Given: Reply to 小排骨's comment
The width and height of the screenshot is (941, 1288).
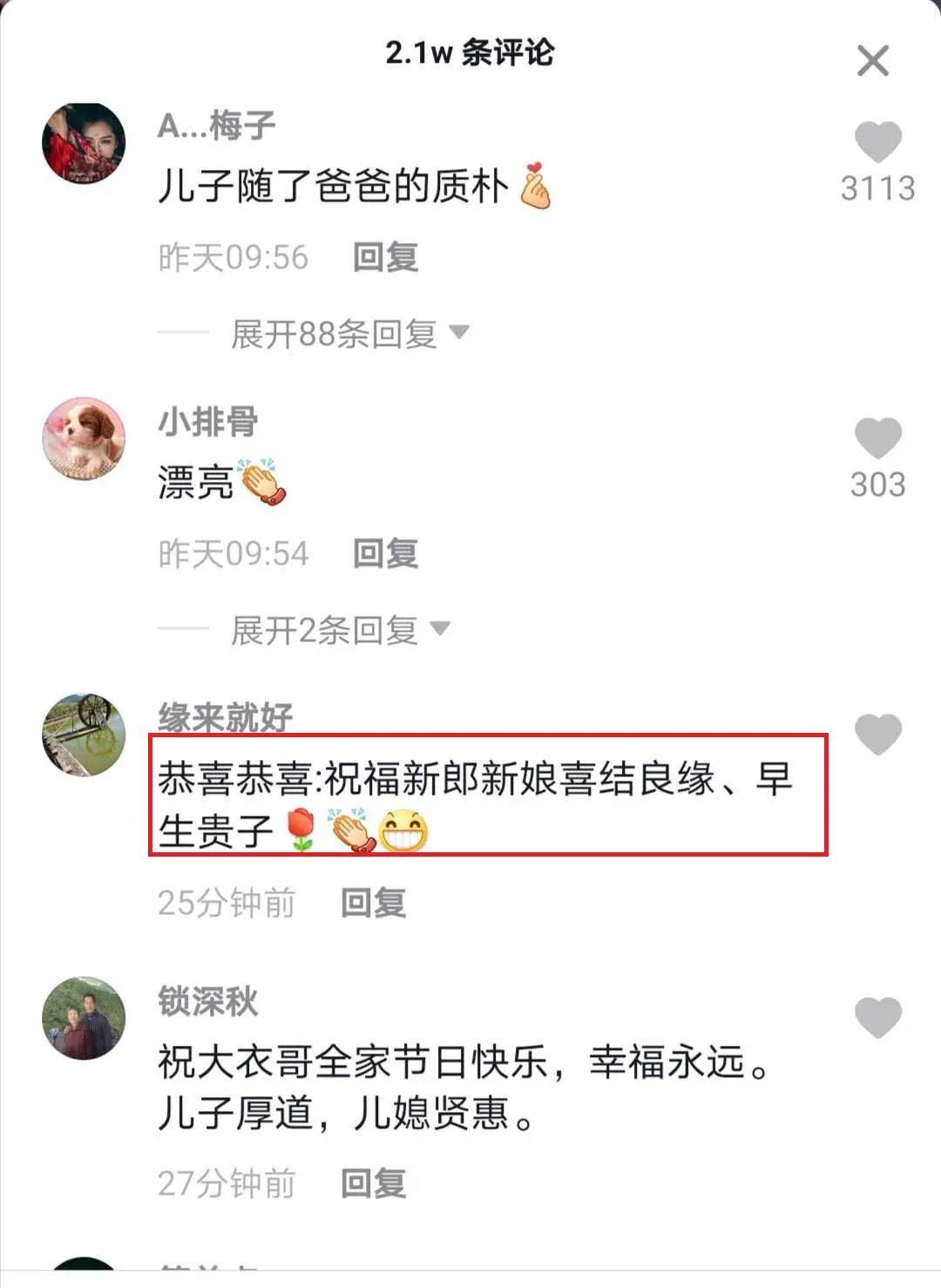Looking at the screenshot, I should 385,553.
